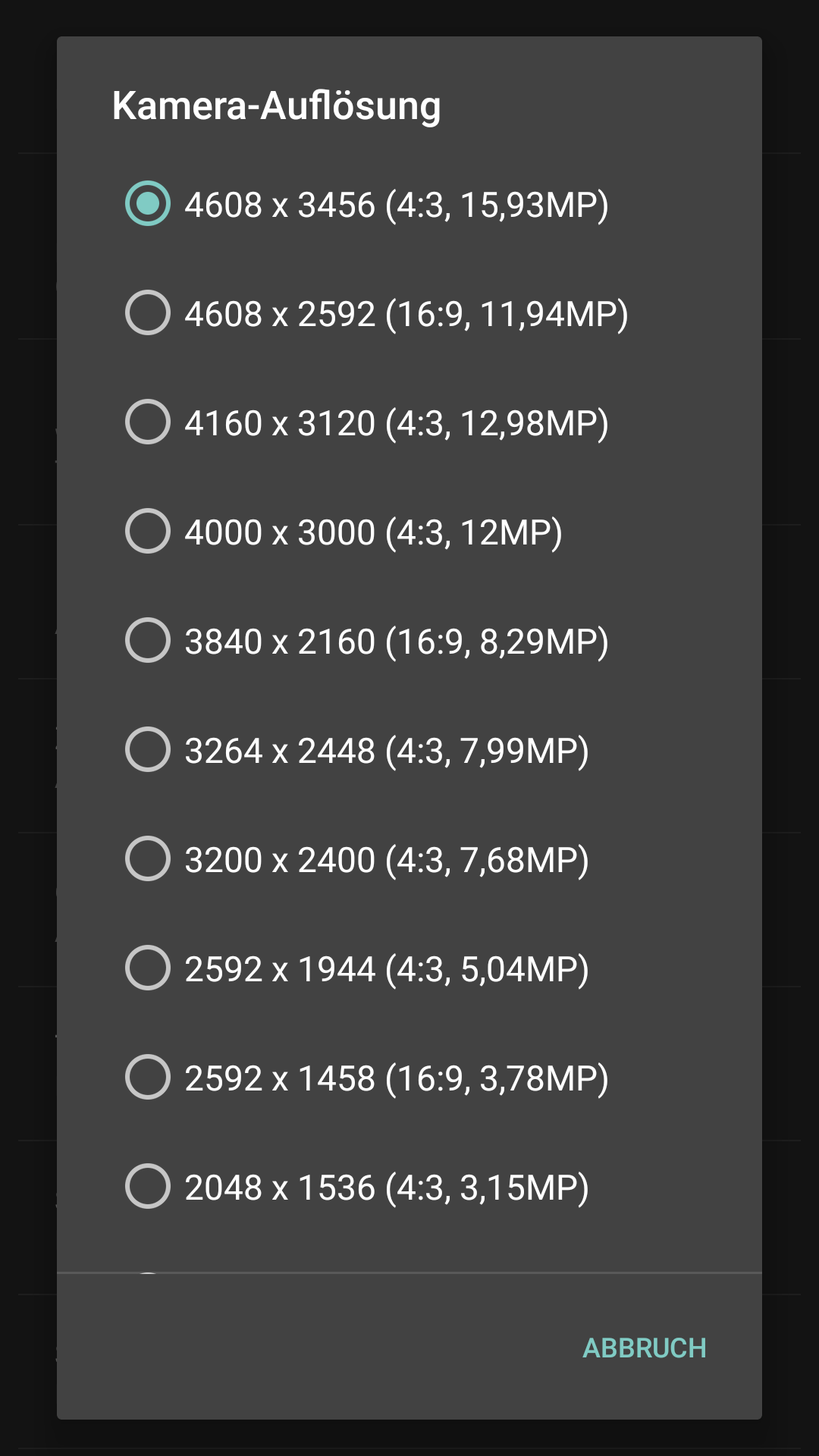Select the 2048 x 1536 resolution
The image size is (819, 1456).
[409, 1187]
